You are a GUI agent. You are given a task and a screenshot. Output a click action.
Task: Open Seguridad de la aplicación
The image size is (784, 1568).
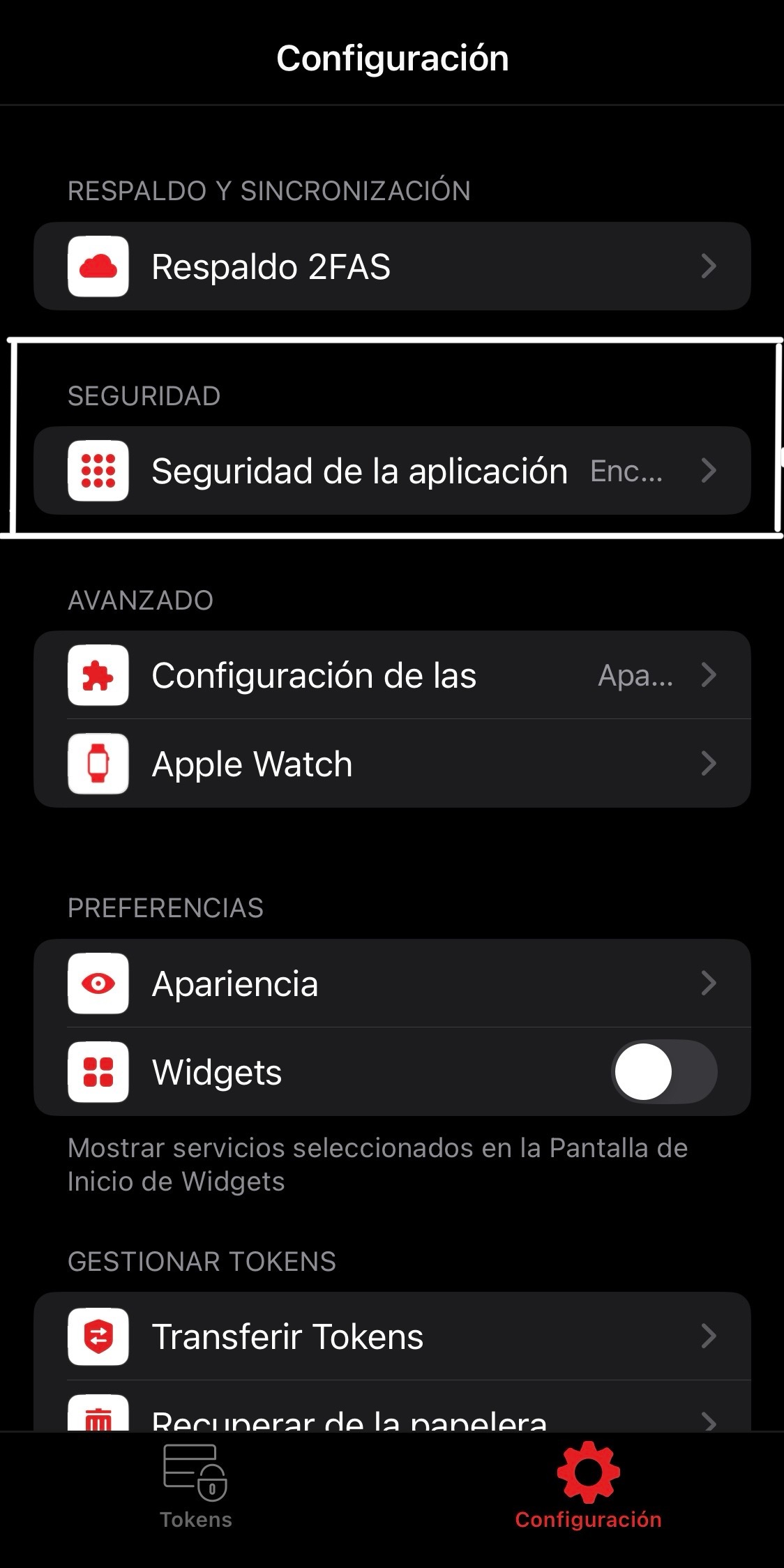click(391, 471)
